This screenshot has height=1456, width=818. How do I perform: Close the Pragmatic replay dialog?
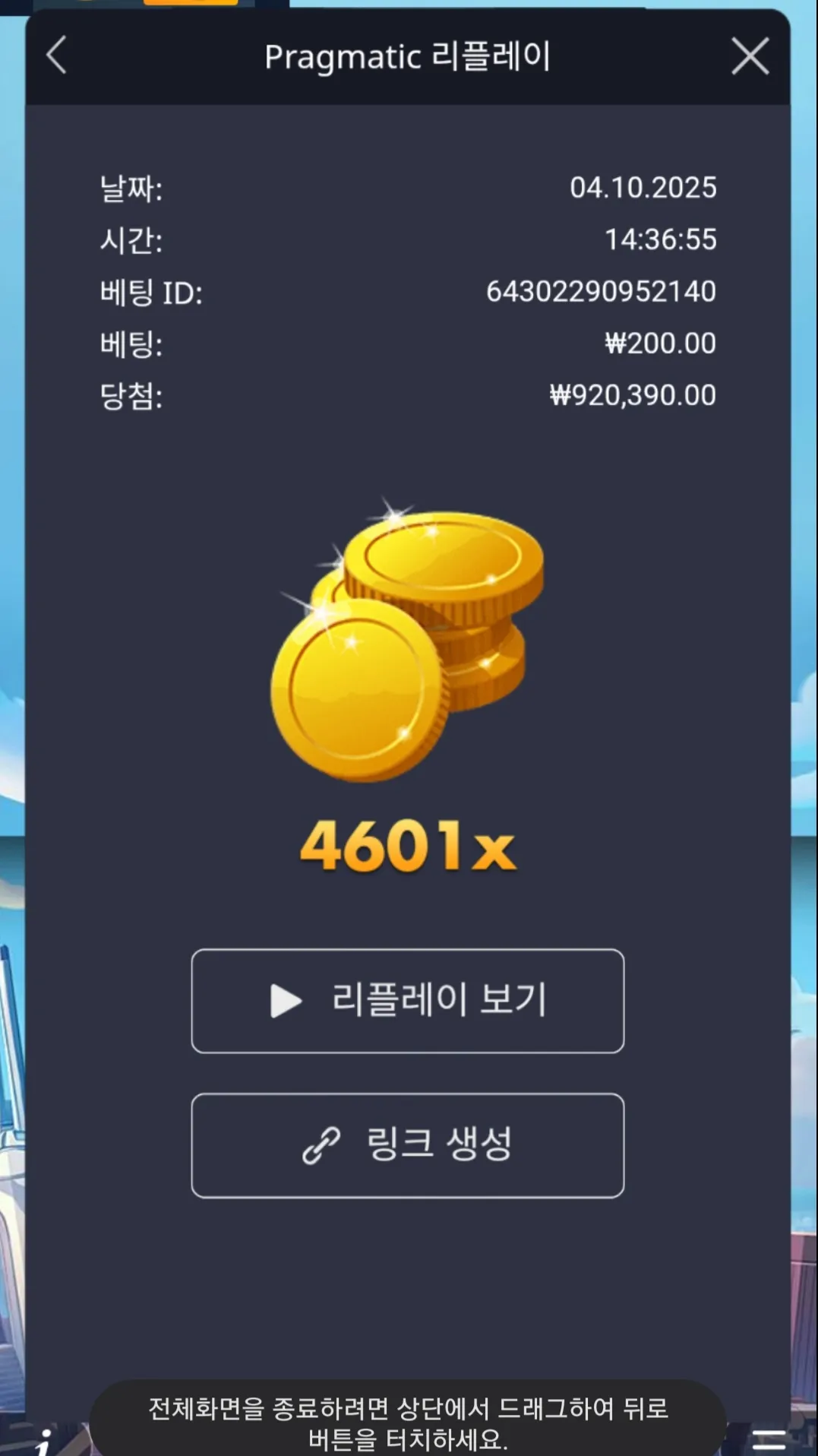click(750, 56)
